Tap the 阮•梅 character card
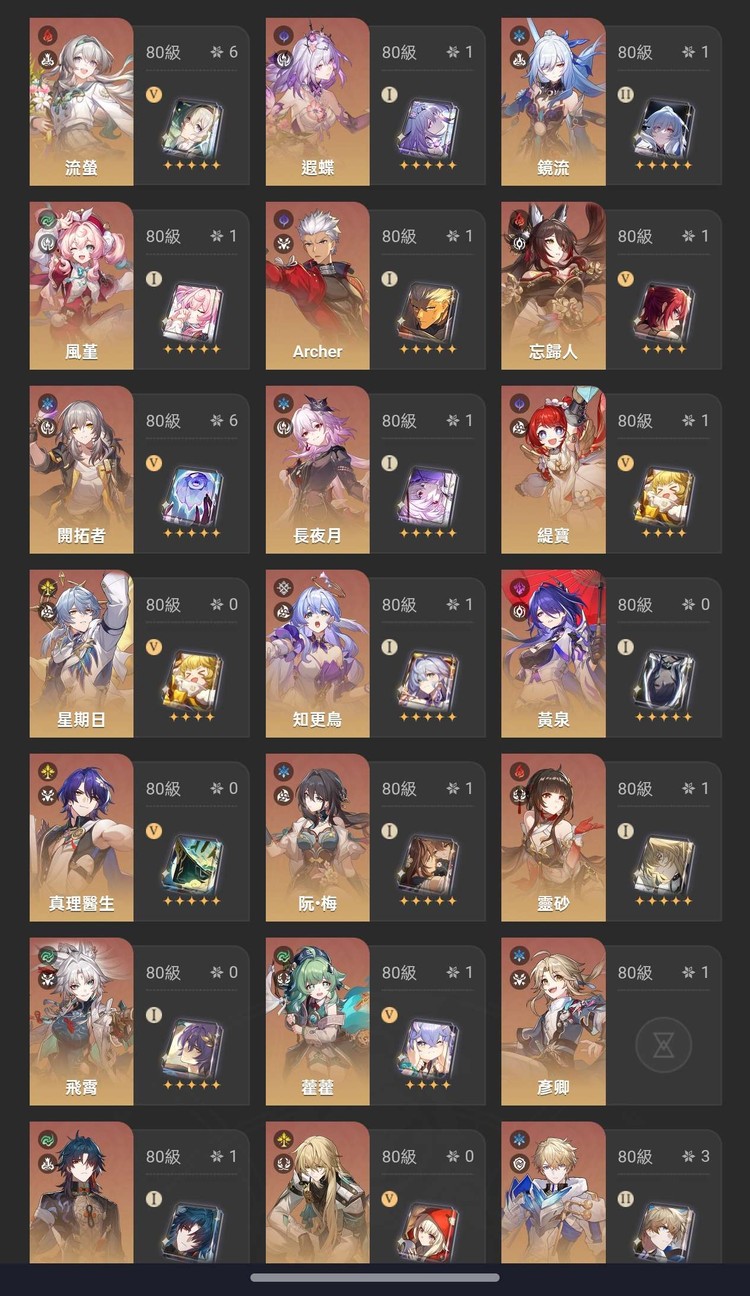 point(317,837)
